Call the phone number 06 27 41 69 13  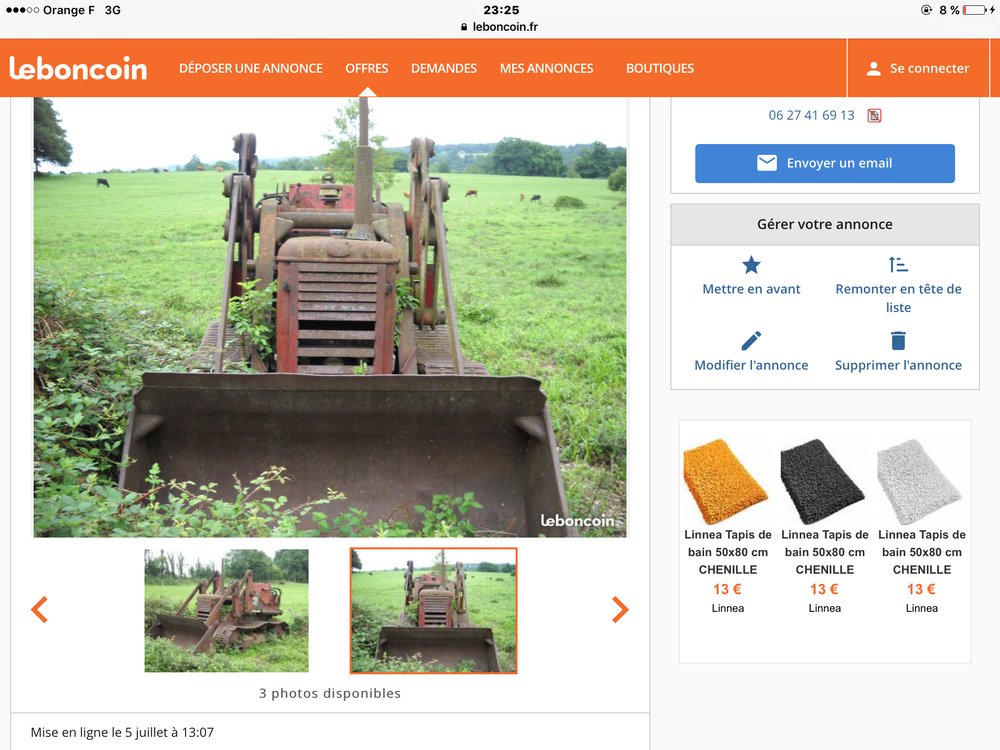pos(811,115)
